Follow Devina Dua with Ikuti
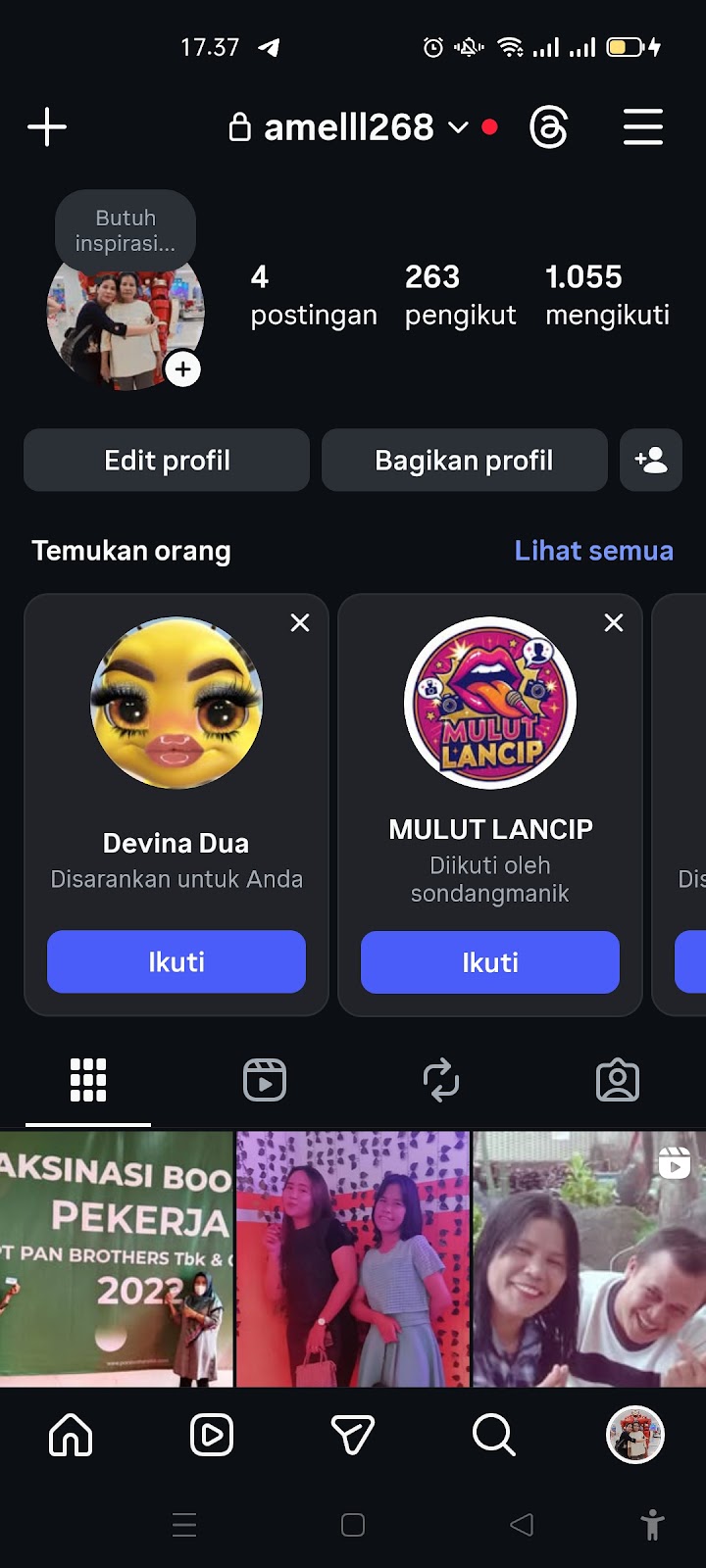 pyautogui.click(x=176, y=961)
